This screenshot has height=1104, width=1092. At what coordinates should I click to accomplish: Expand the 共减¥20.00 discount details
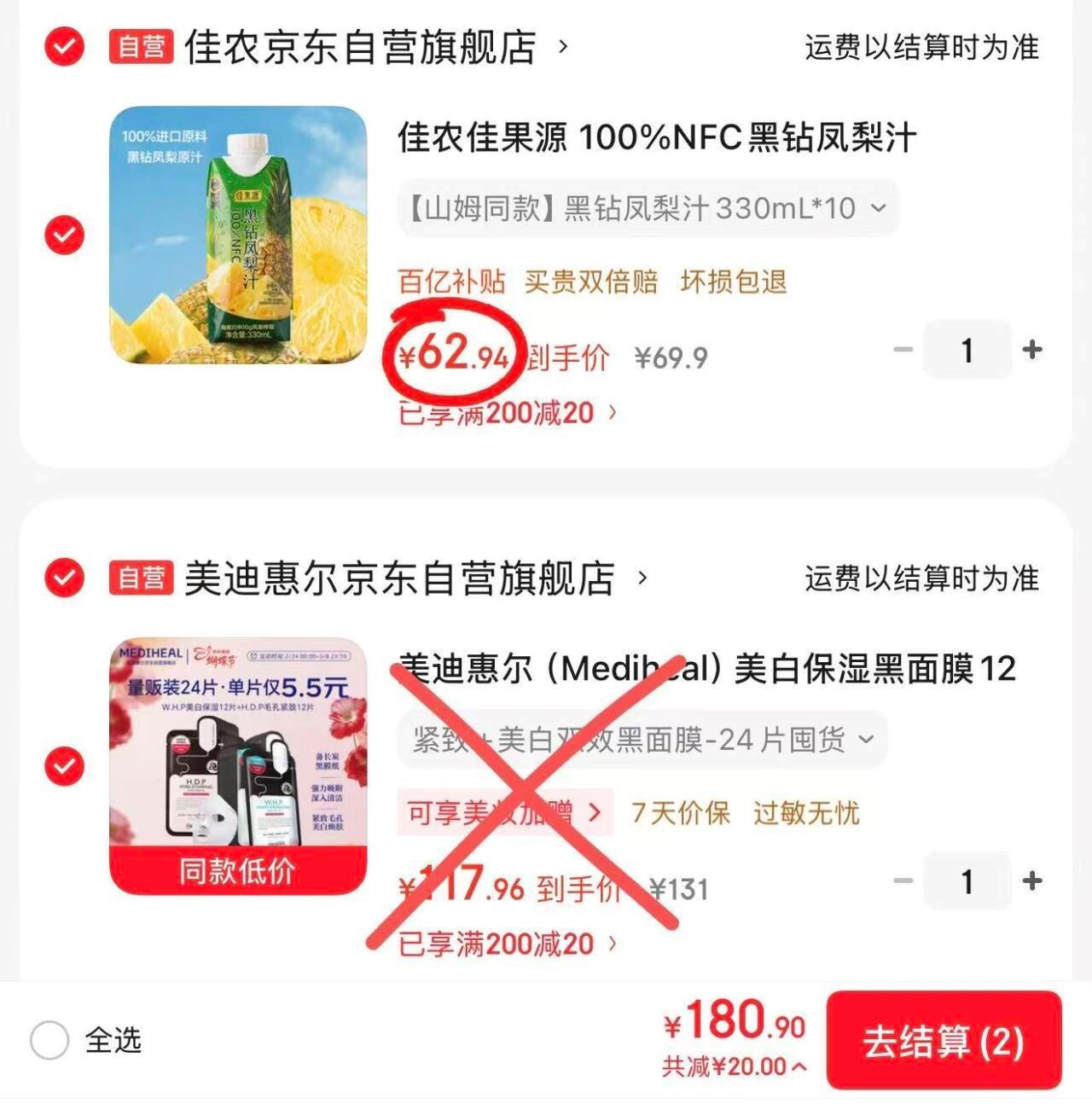click(x=734, y=1066)
